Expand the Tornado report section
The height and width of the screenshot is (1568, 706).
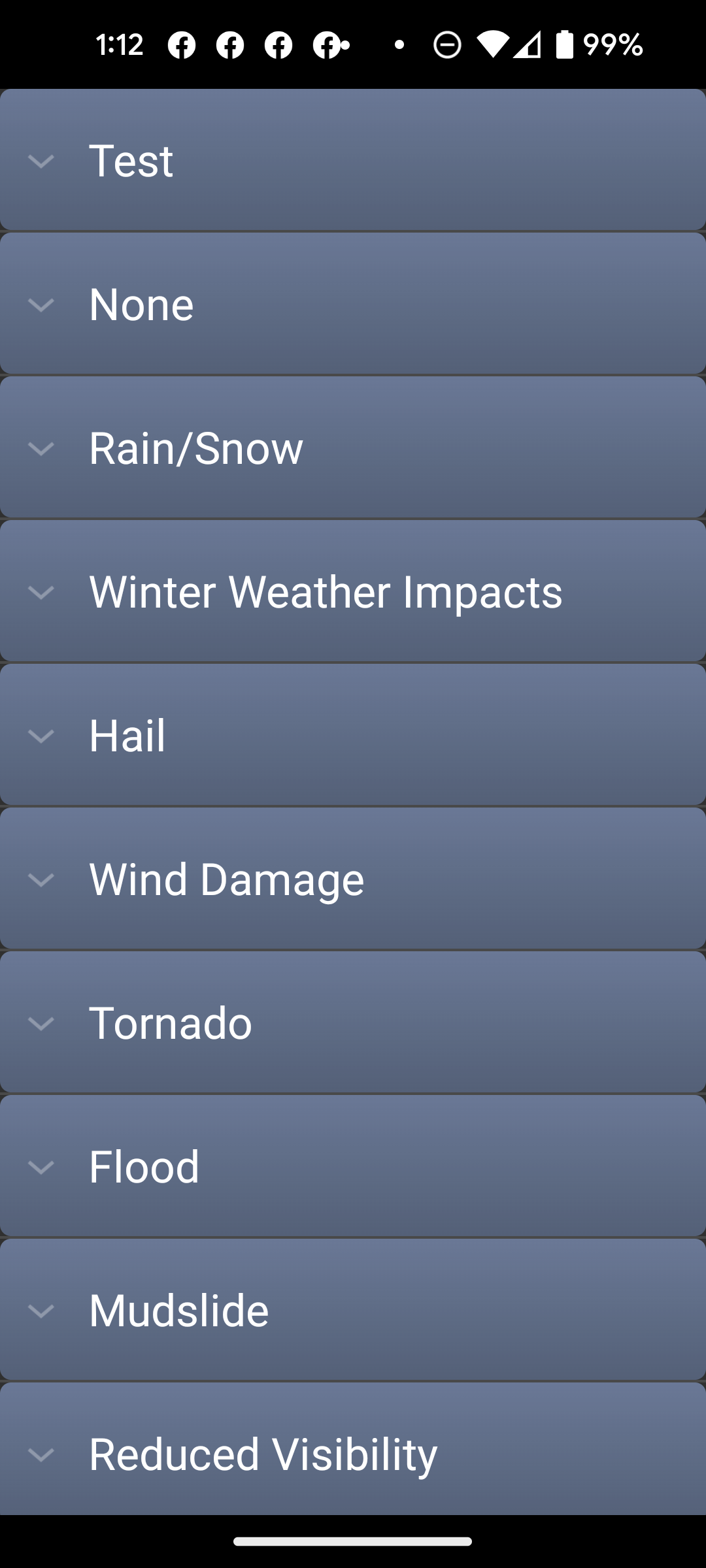353,1022
